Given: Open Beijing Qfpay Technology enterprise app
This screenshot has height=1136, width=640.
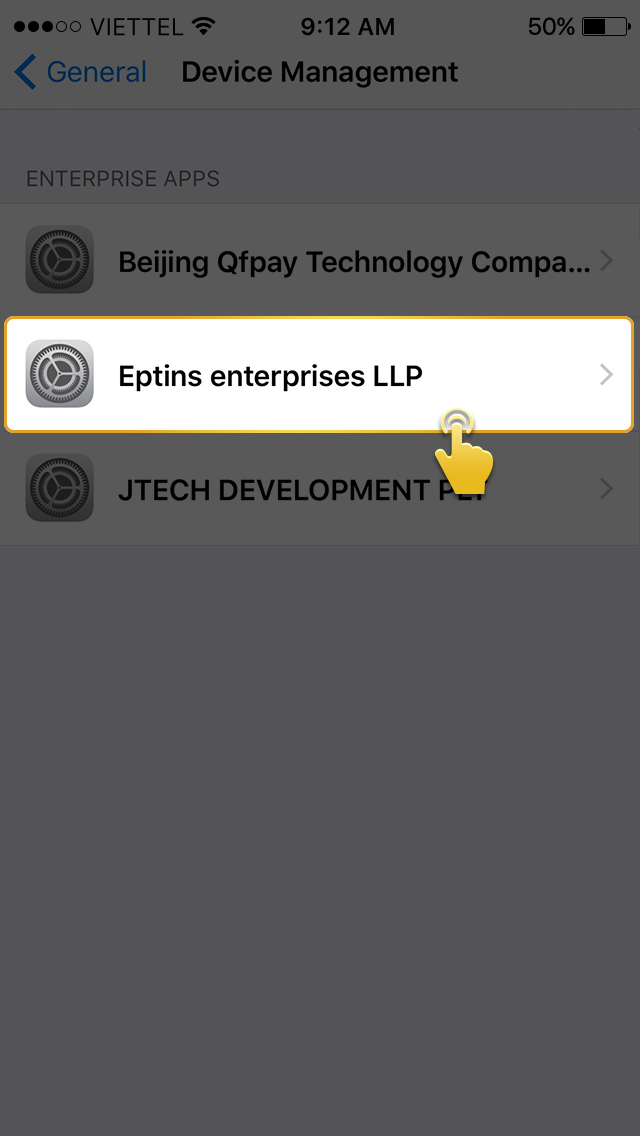Looking at the screenshot, I should pyautogui.click(x=320, y=262).
